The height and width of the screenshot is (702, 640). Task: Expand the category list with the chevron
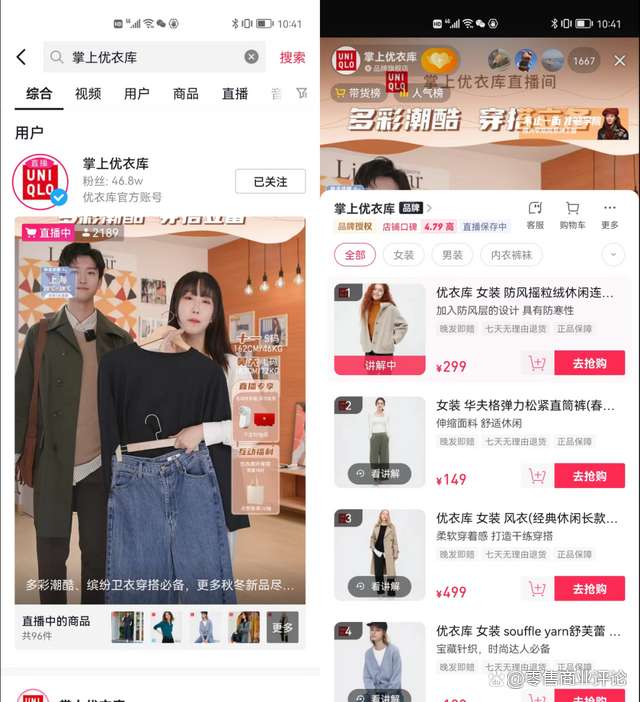[614, 255]
